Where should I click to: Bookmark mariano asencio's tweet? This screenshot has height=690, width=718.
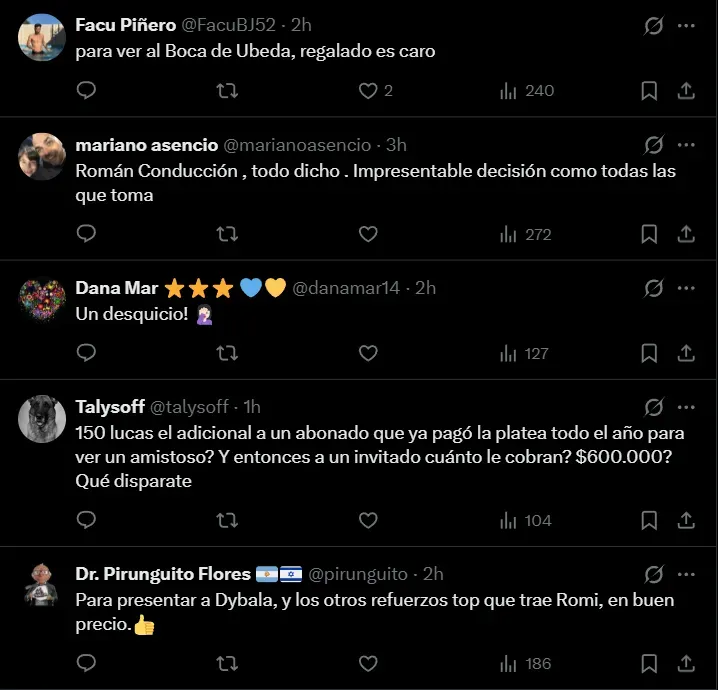pyautogui.click(x=649, y=234)
